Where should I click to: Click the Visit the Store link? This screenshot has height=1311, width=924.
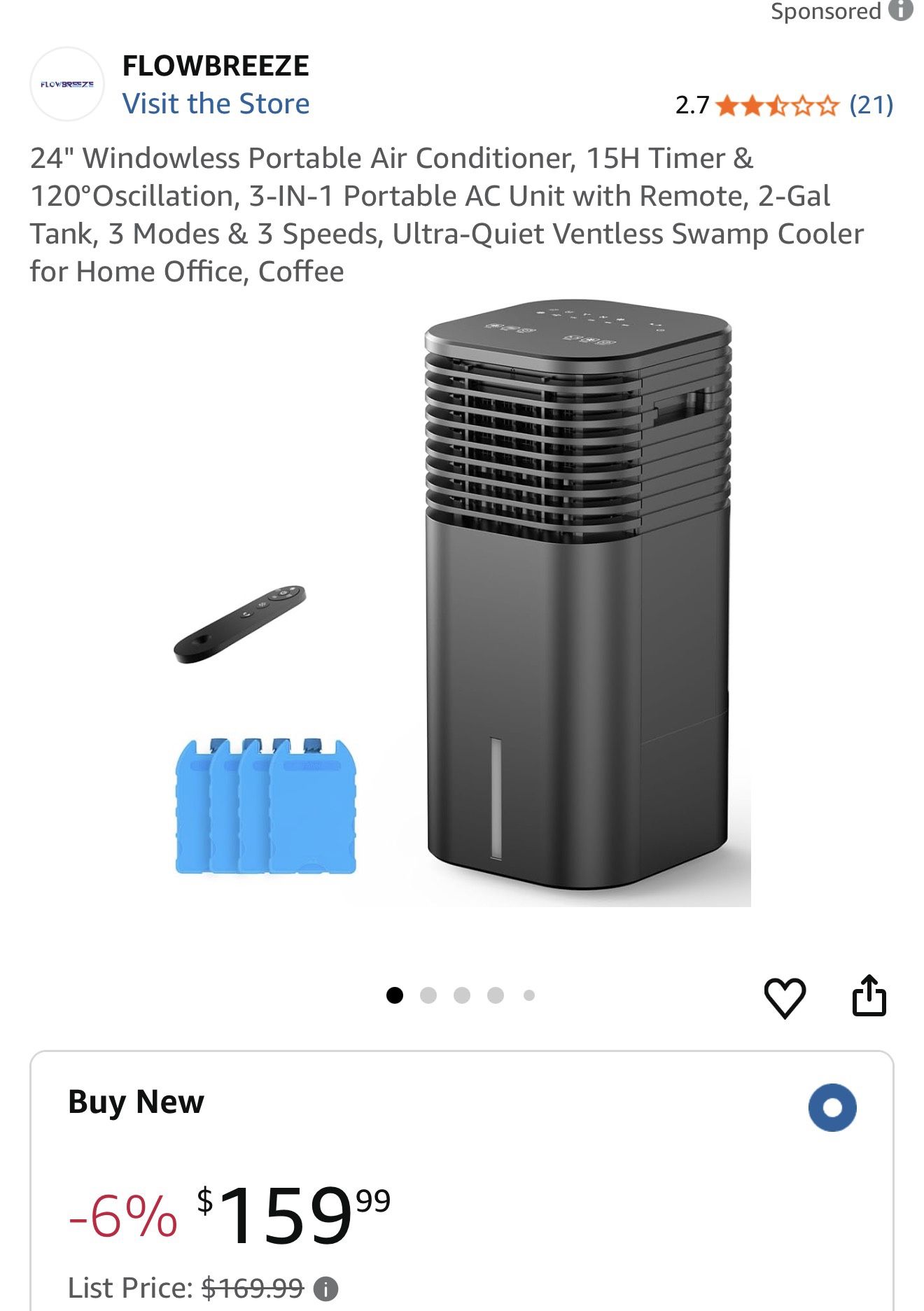pyautogui.click(x=216, y=103)
